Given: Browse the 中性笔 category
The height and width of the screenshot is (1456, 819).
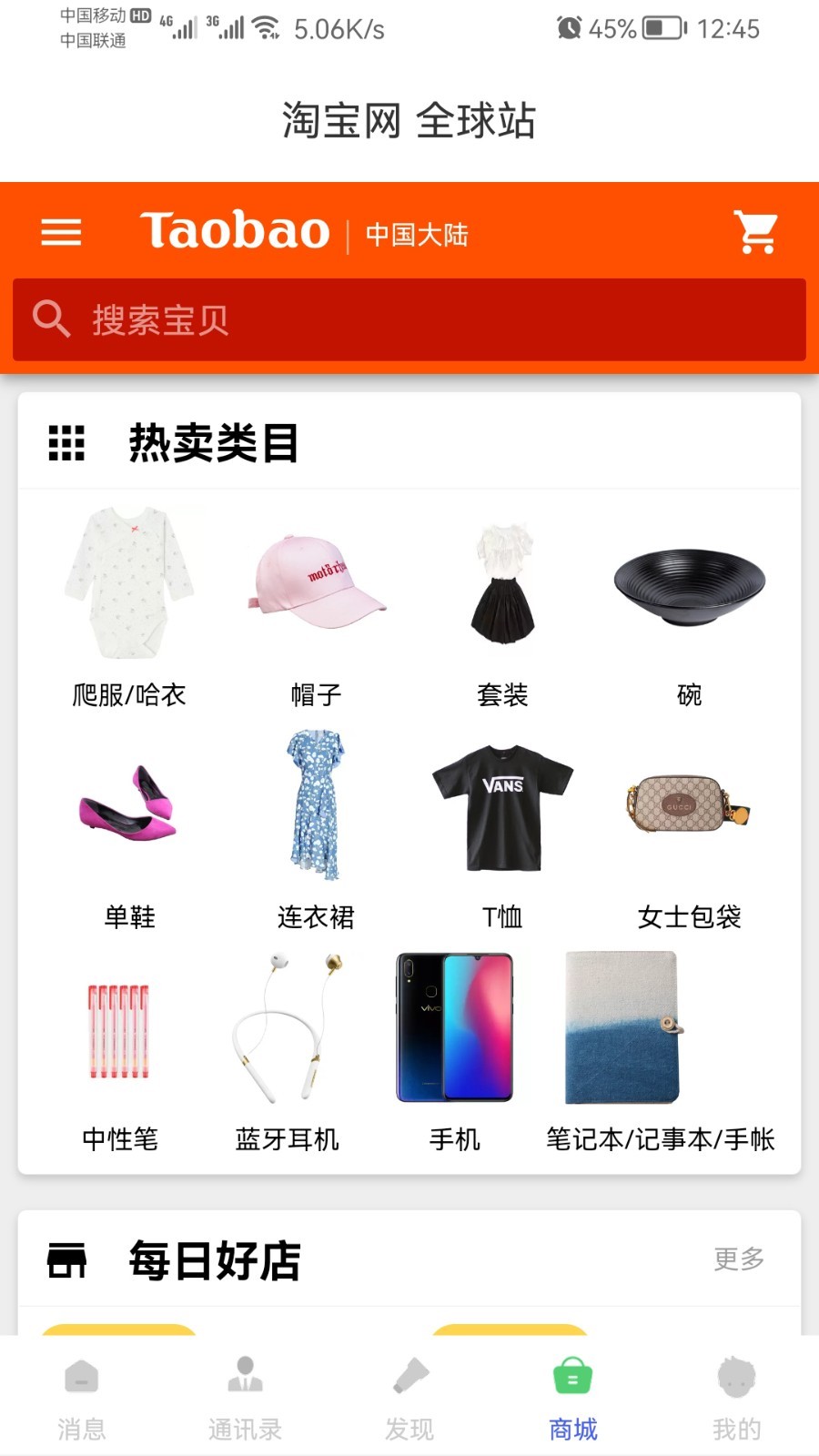Looking at the screenshot, I should coord(119,1051).
